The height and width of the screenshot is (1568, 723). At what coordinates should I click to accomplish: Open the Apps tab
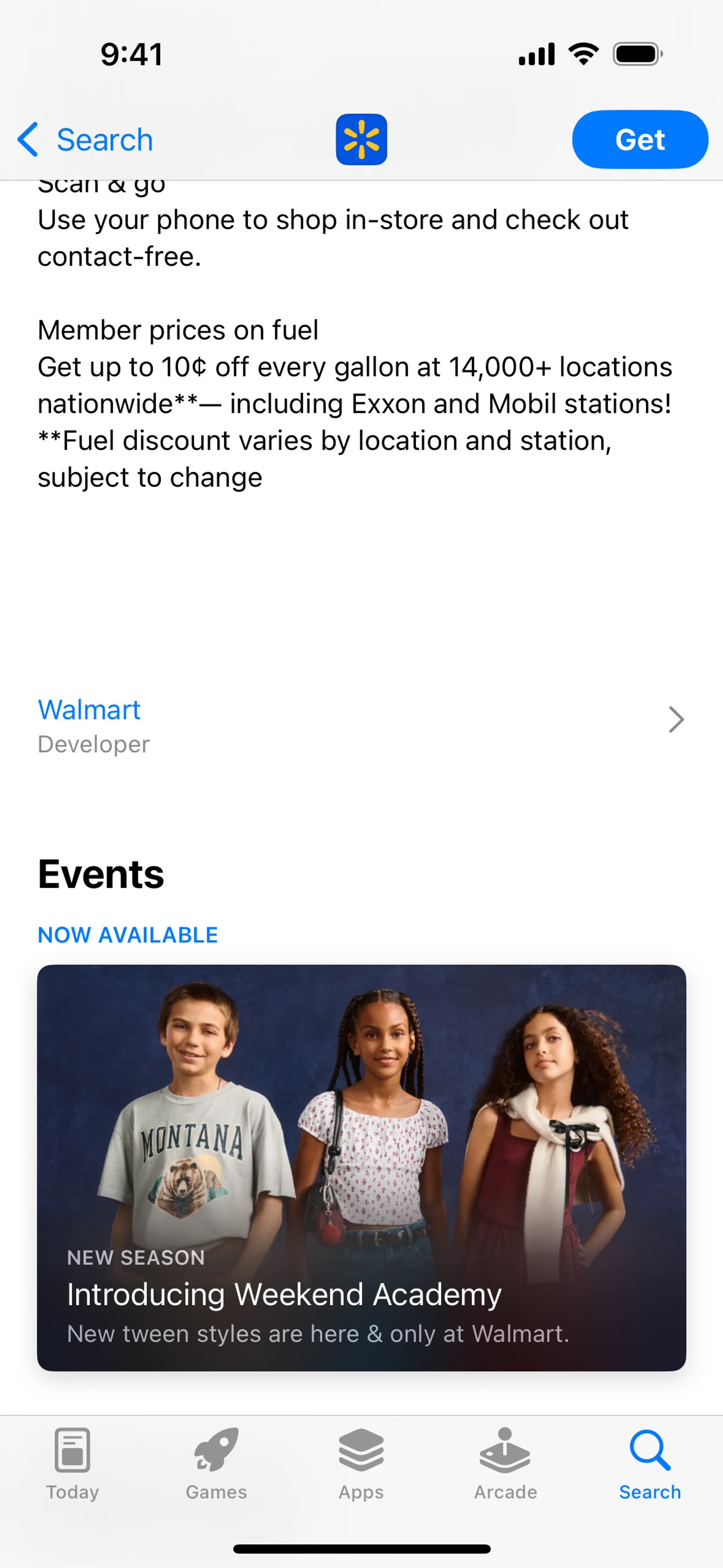click(x=361, y=1463)
